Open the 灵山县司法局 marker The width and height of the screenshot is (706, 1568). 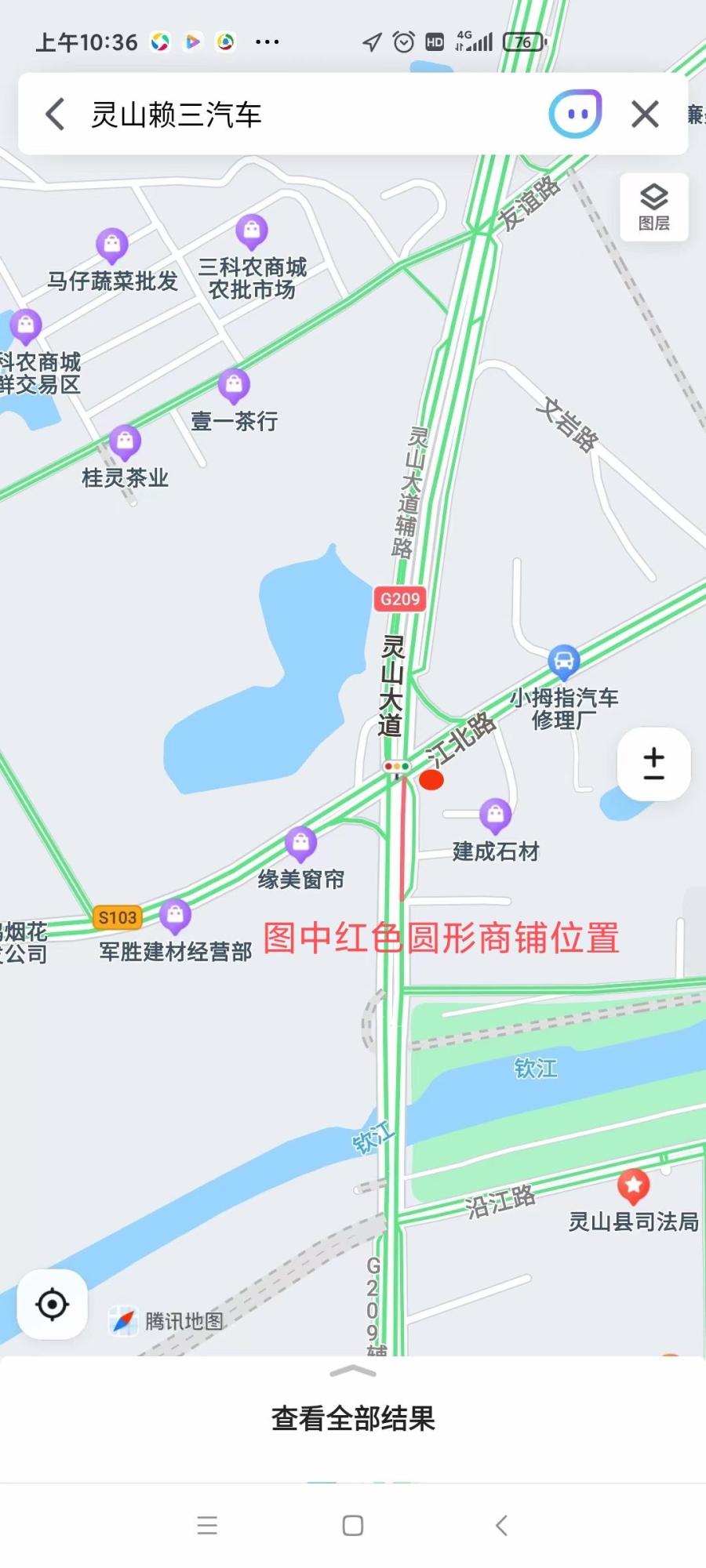pyautogui.click(x=633, y=1186)
